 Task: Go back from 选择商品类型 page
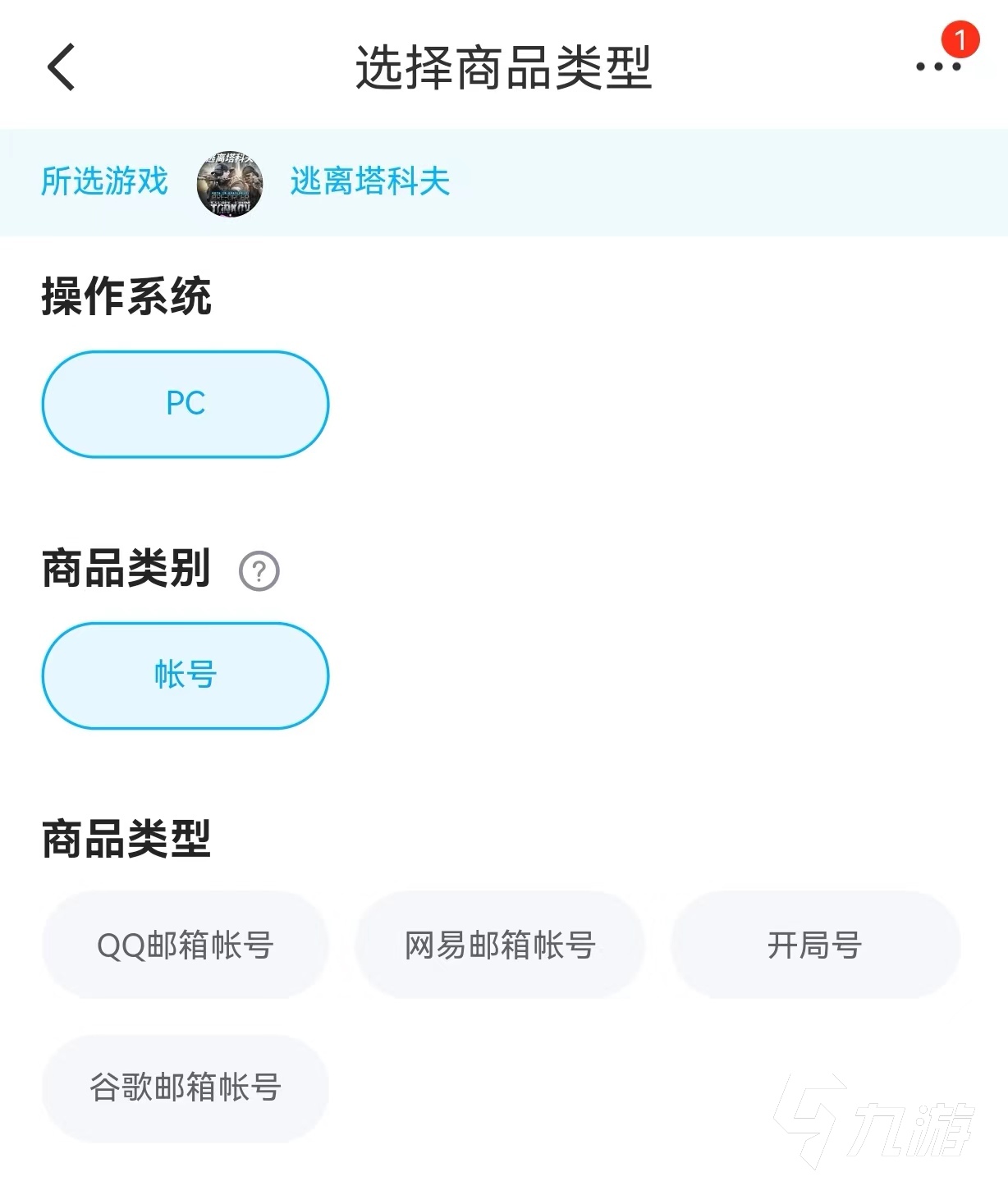tap(62, 67)
